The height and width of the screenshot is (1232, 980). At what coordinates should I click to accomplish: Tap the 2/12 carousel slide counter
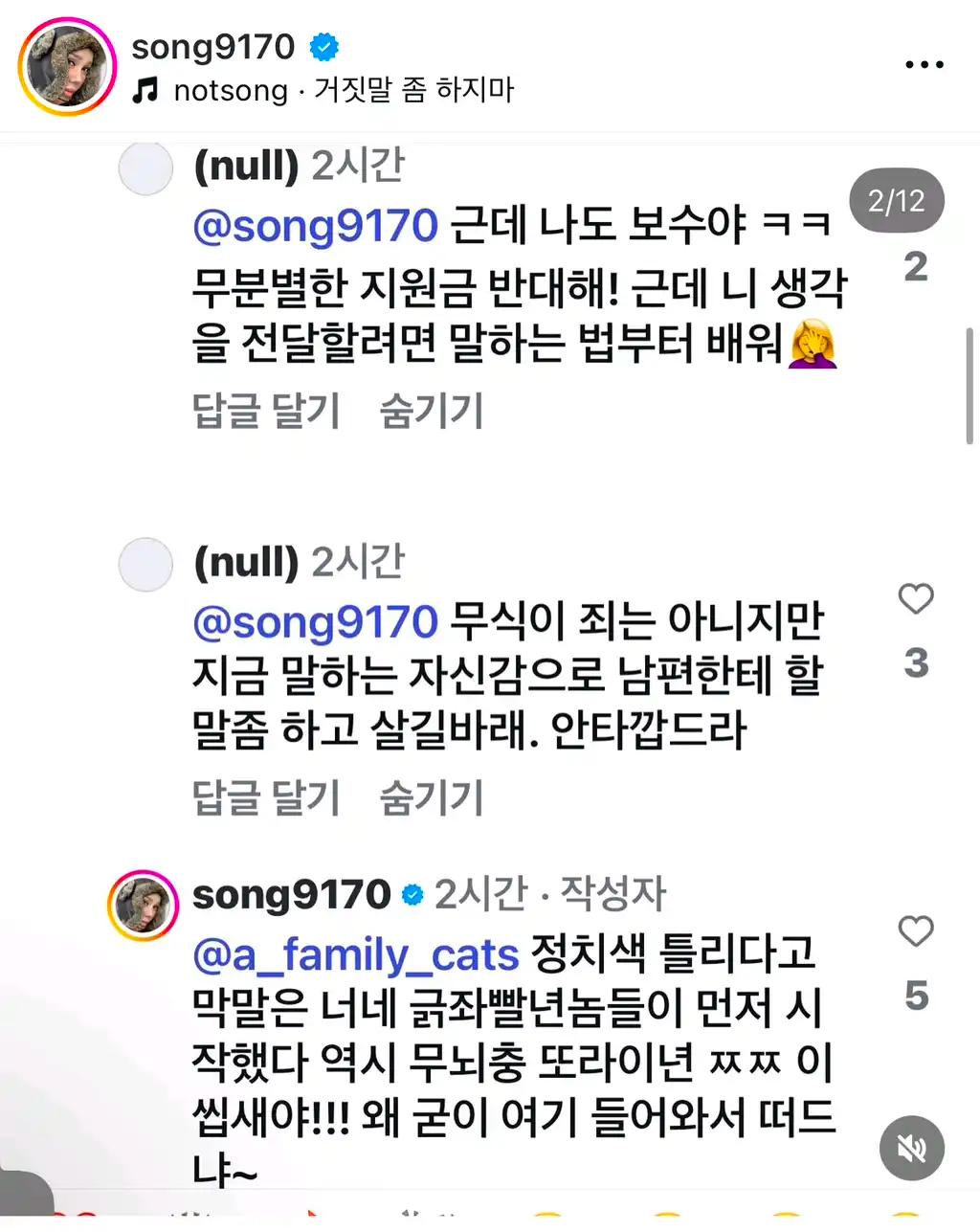897,200
